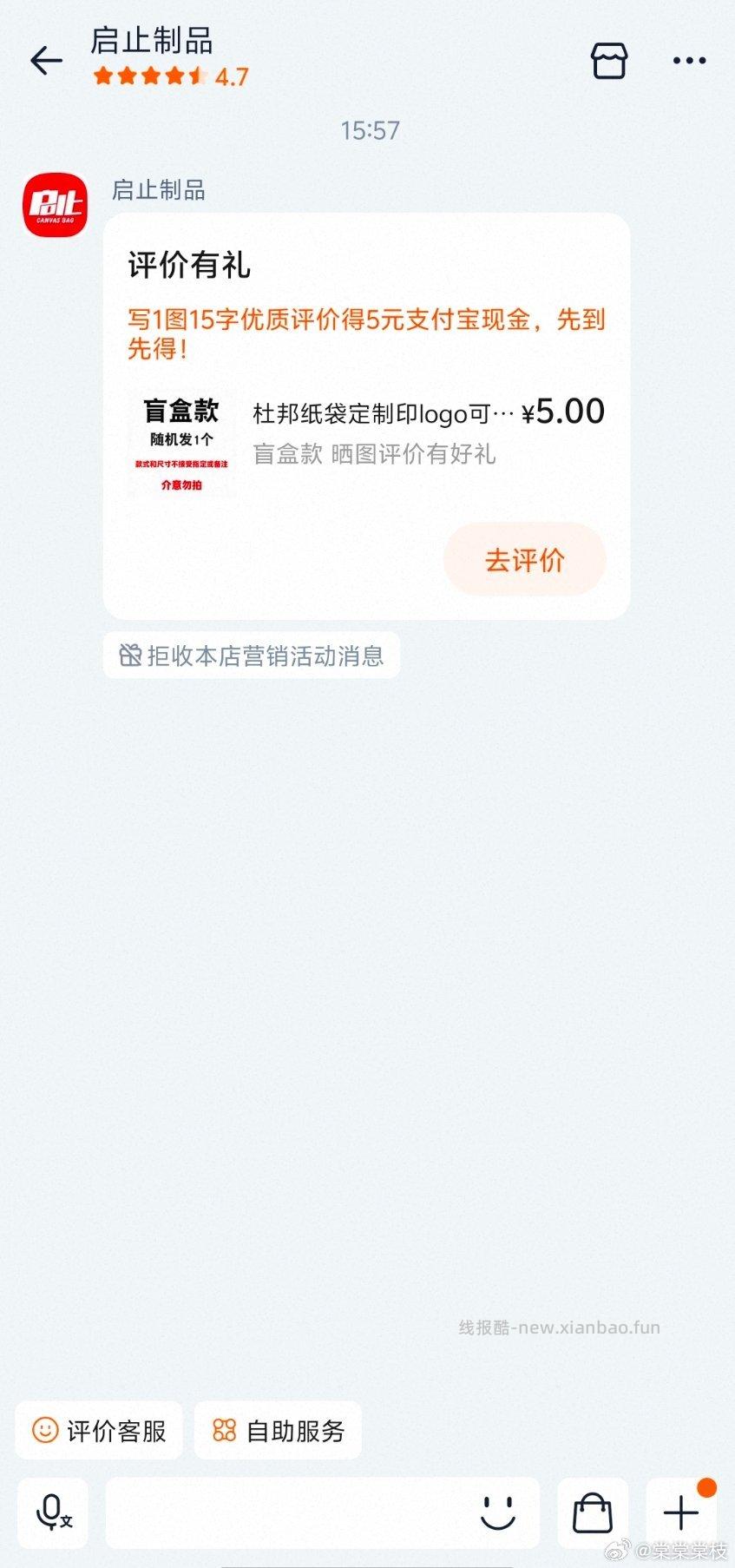Click the shopping bag icon next to input
This screenshot has height=1568, width=735.
click(x=594, y=1512)
